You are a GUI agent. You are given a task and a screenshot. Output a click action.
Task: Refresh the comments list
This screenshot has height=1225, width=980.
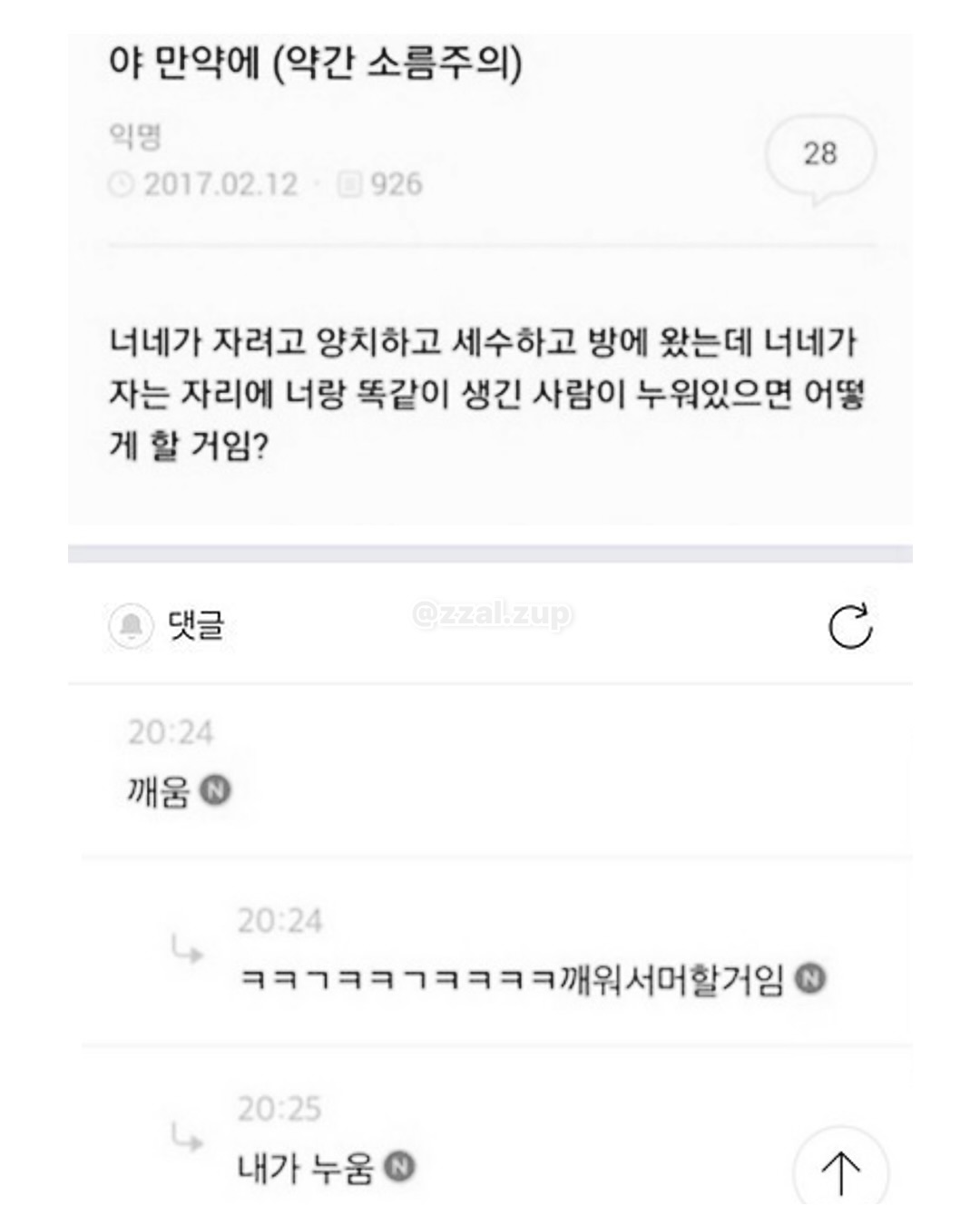pos(850,626)
